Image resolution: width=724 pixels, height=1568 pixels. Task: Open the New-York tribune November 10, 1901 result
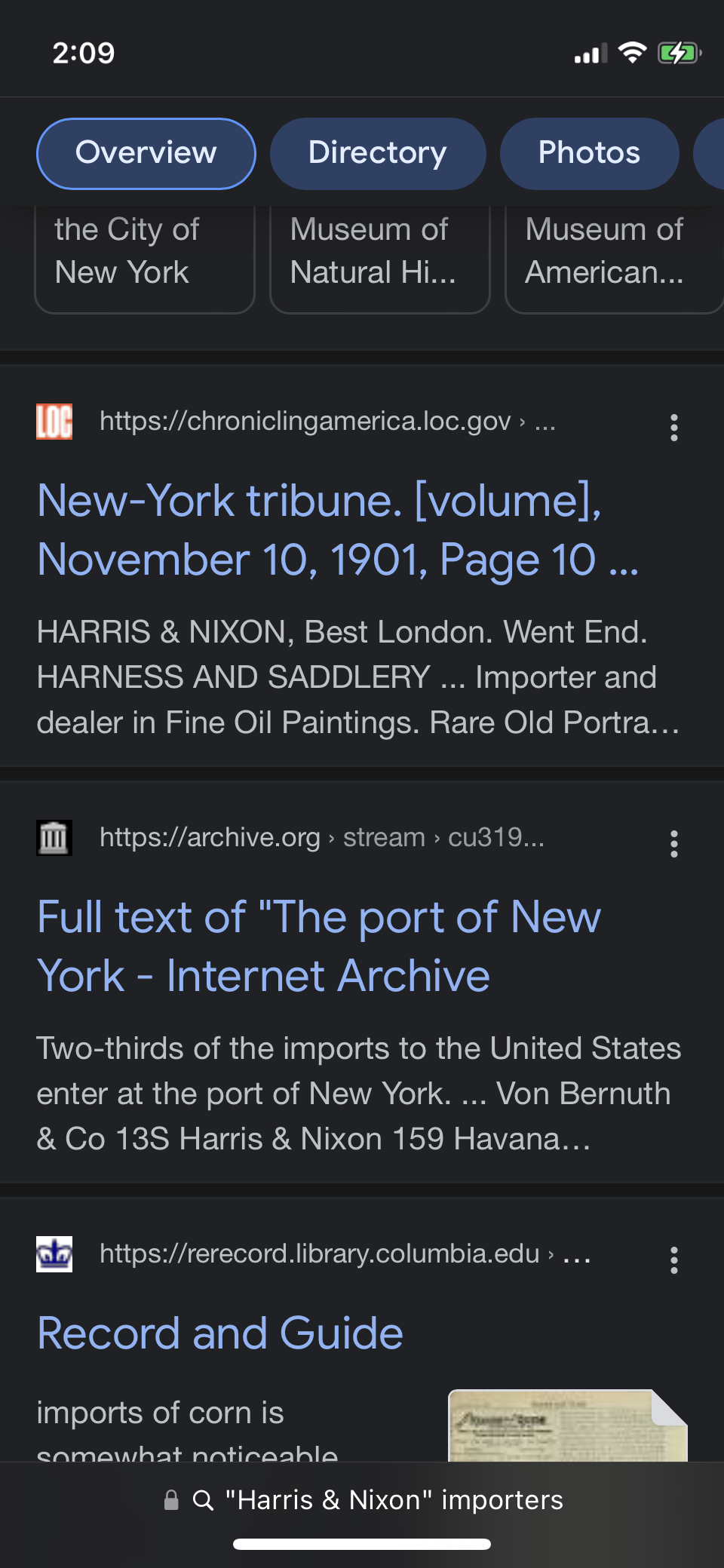click(x=338, y=530)
